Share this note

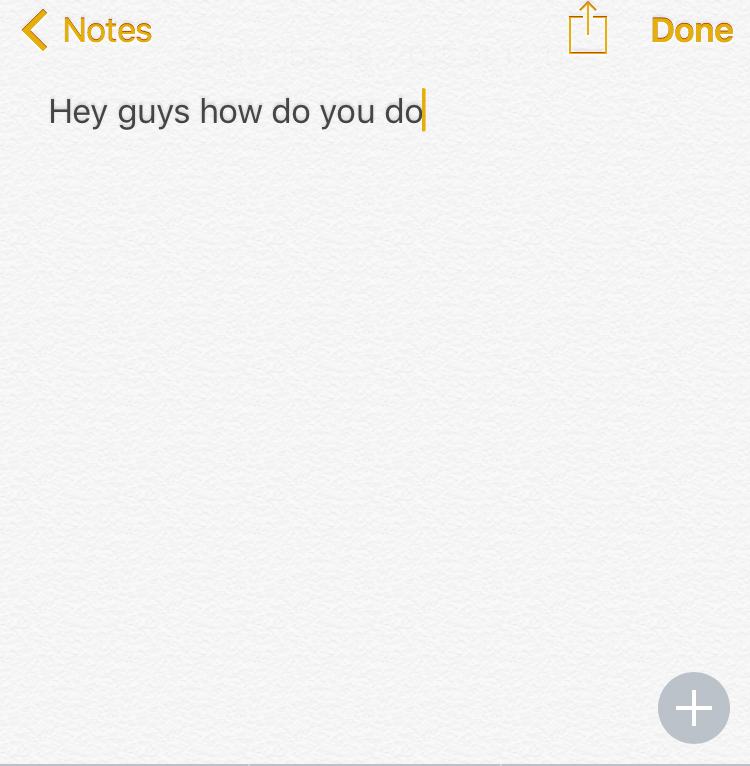click(x=588, y=29)
